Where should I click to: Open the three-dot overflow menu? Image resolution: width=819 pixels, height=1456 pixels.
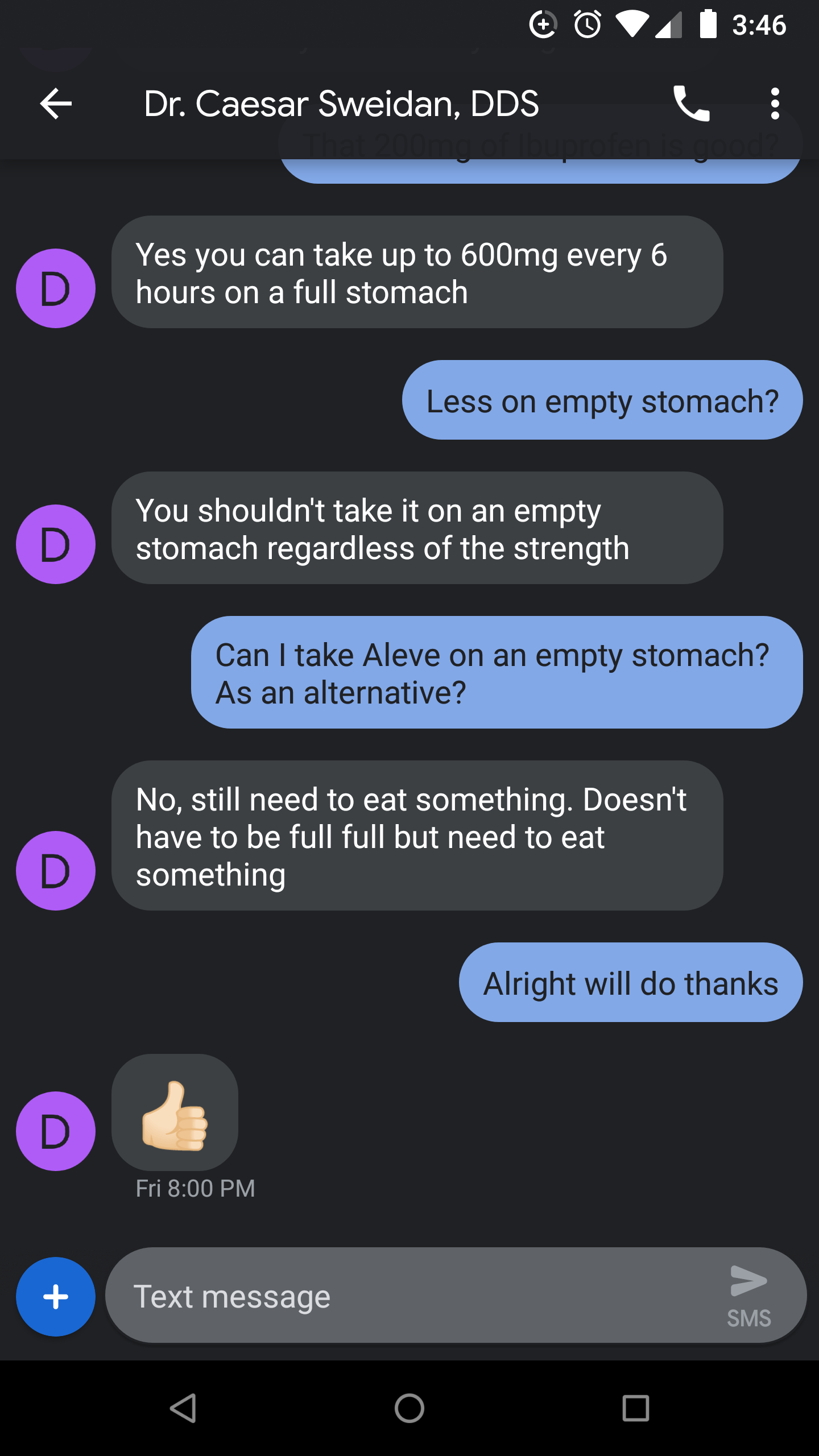pyautogui.click(x=774, y=104)
